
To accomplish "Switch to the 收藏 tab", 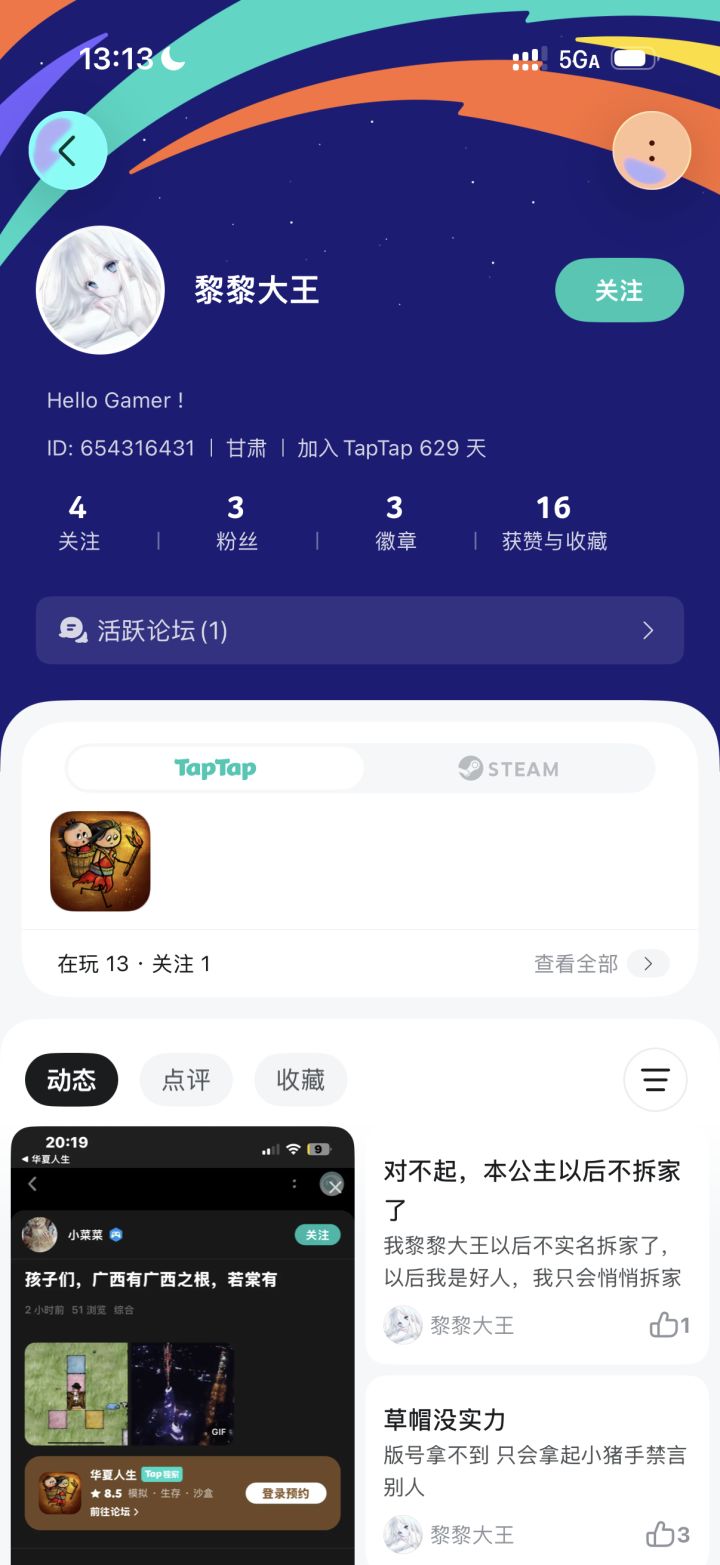I will tap(300, 1080).
